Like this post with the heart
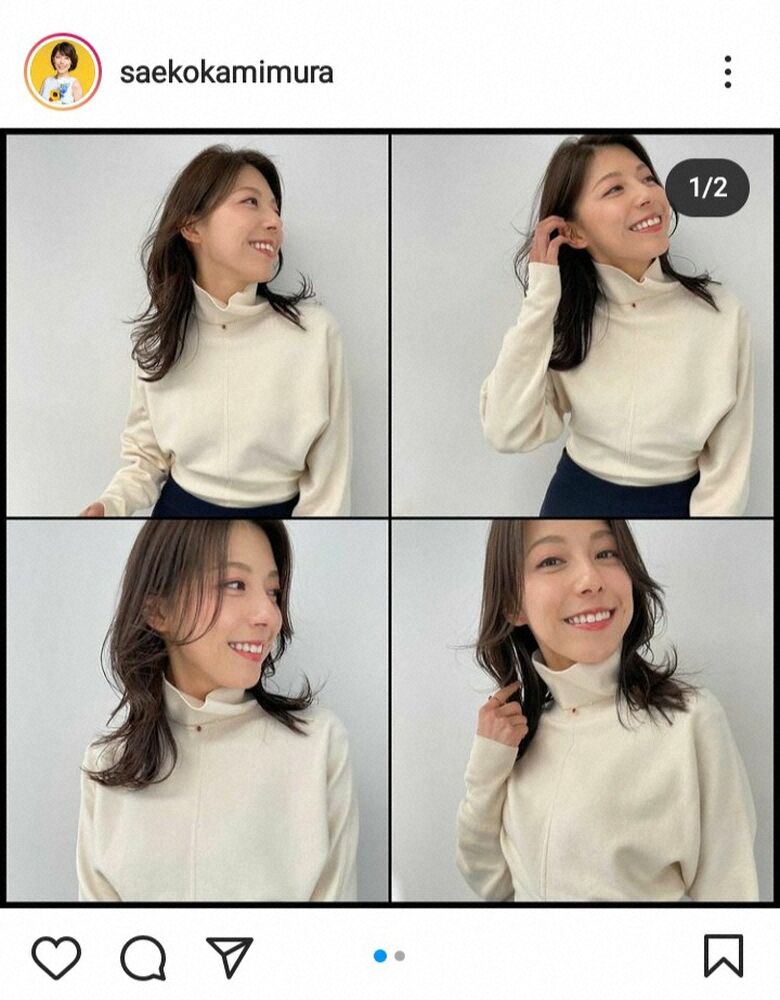The image size is (780, 1000). tap(56, 957)
